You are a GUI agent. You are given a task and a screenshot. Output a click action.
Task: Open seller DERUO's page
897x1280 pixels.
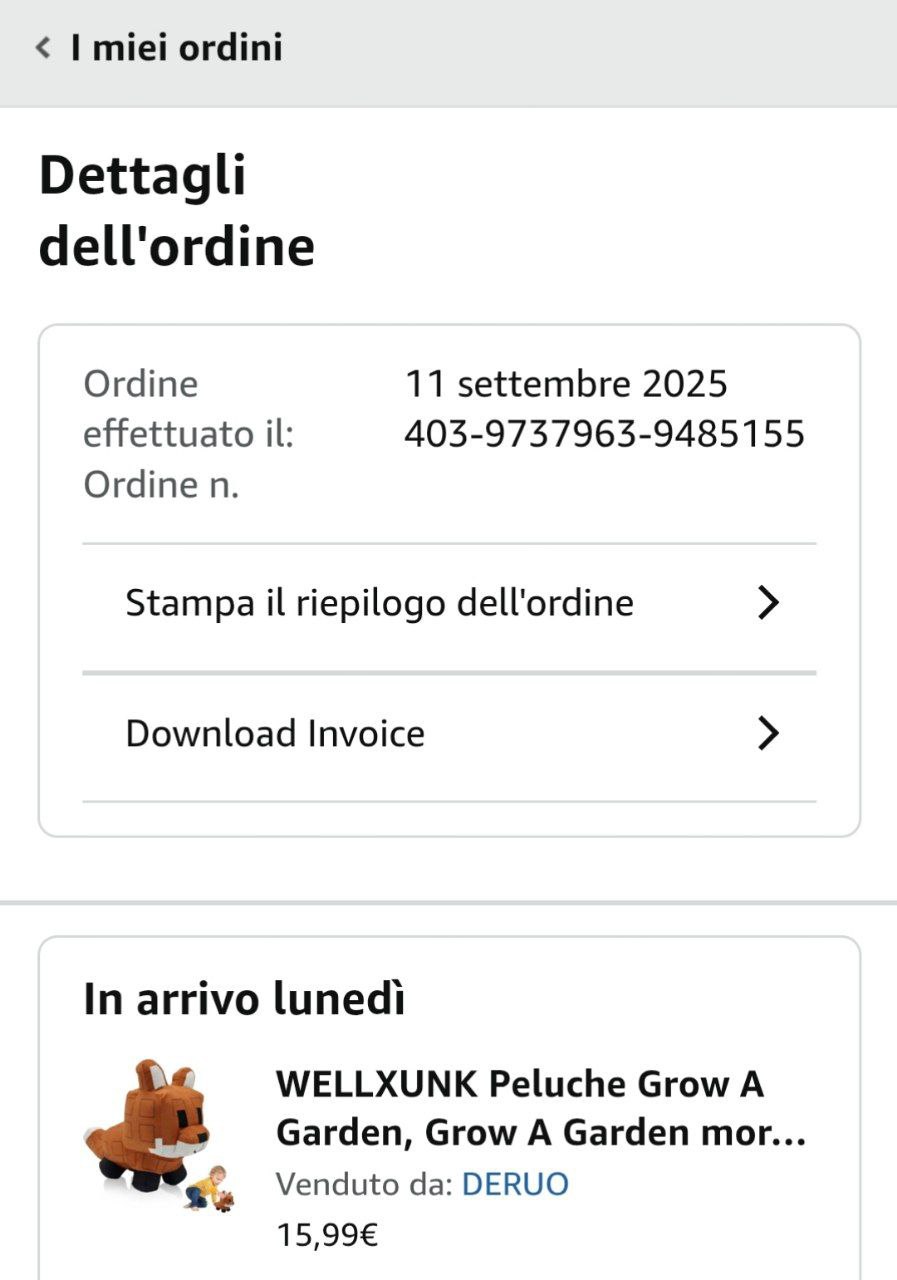(515, 1185)
